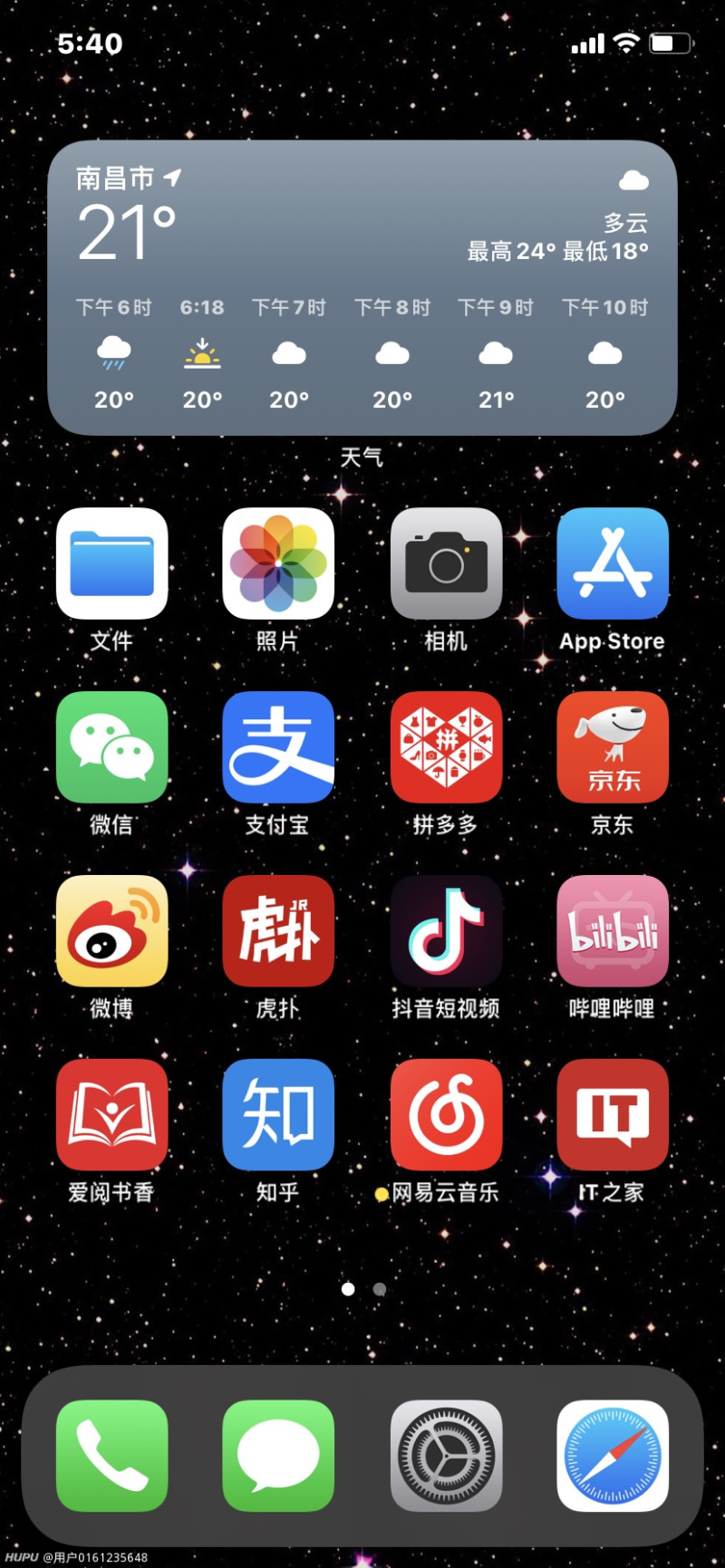
Task: Open the Phone app in the dock
Action: point(112,1456)
